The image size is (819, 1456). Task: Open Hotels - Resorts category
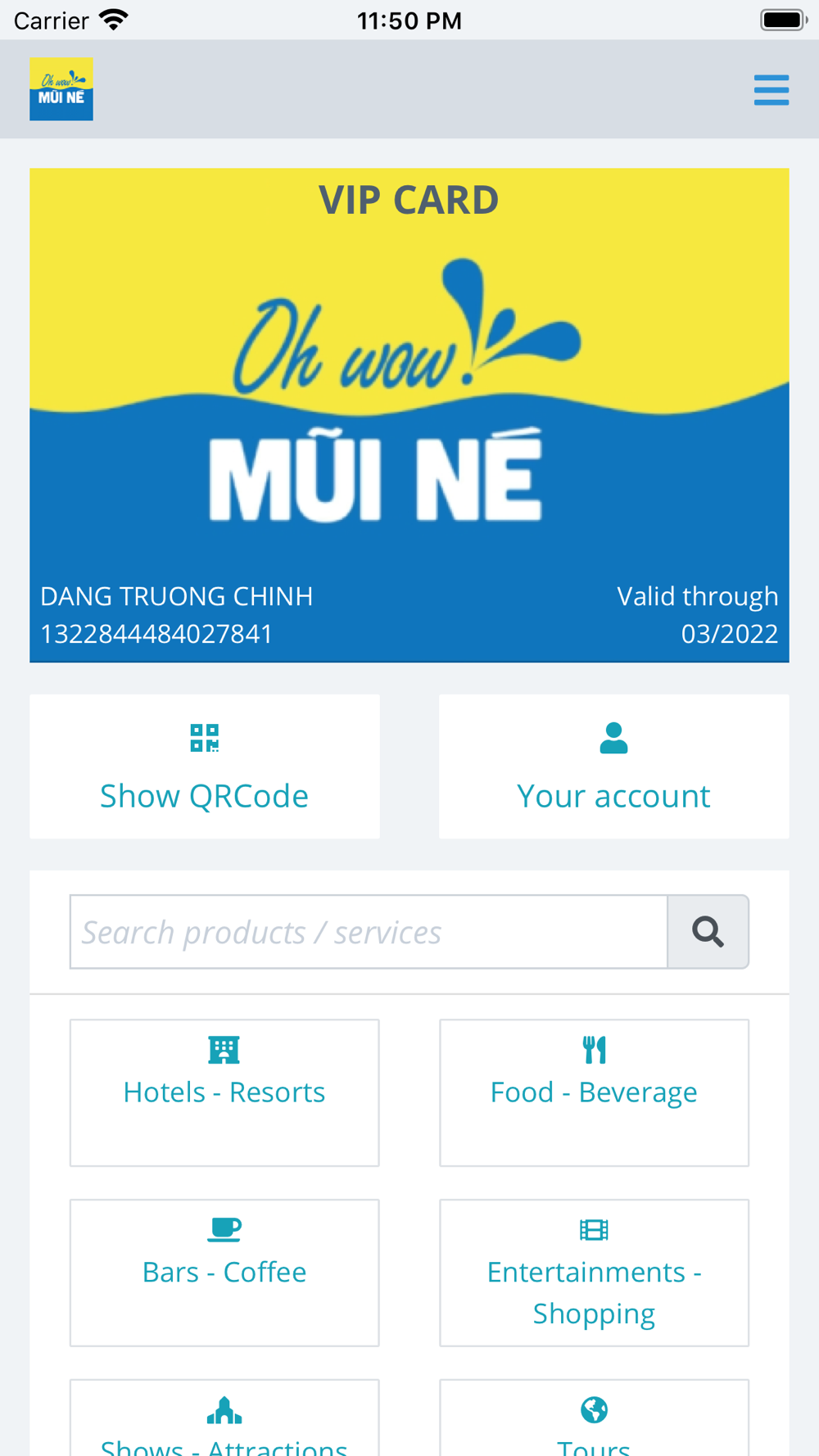click(x=224, y=1092)
